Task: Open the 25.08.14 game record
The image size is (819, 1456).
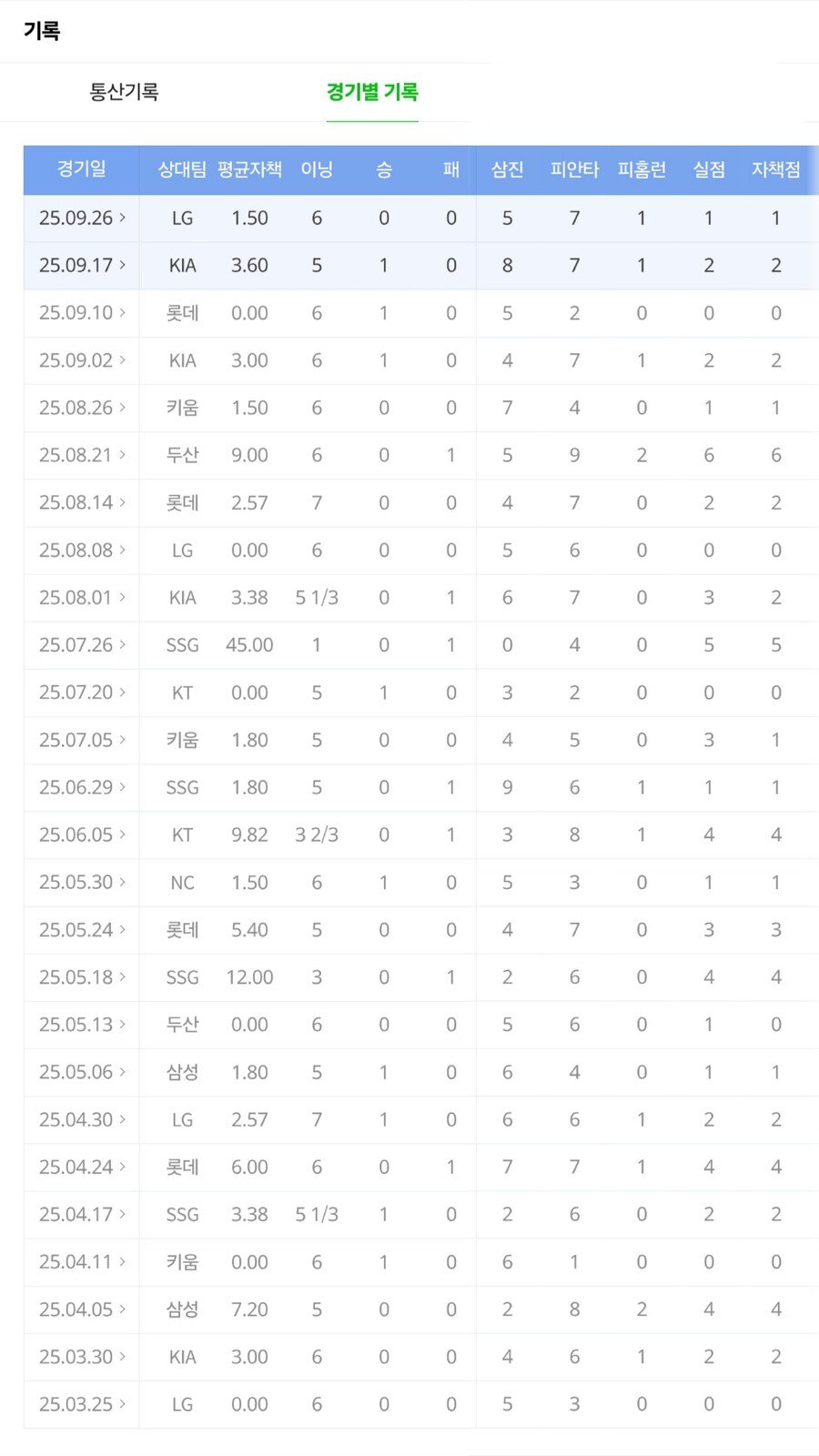Action: click(x=82, y=502)
